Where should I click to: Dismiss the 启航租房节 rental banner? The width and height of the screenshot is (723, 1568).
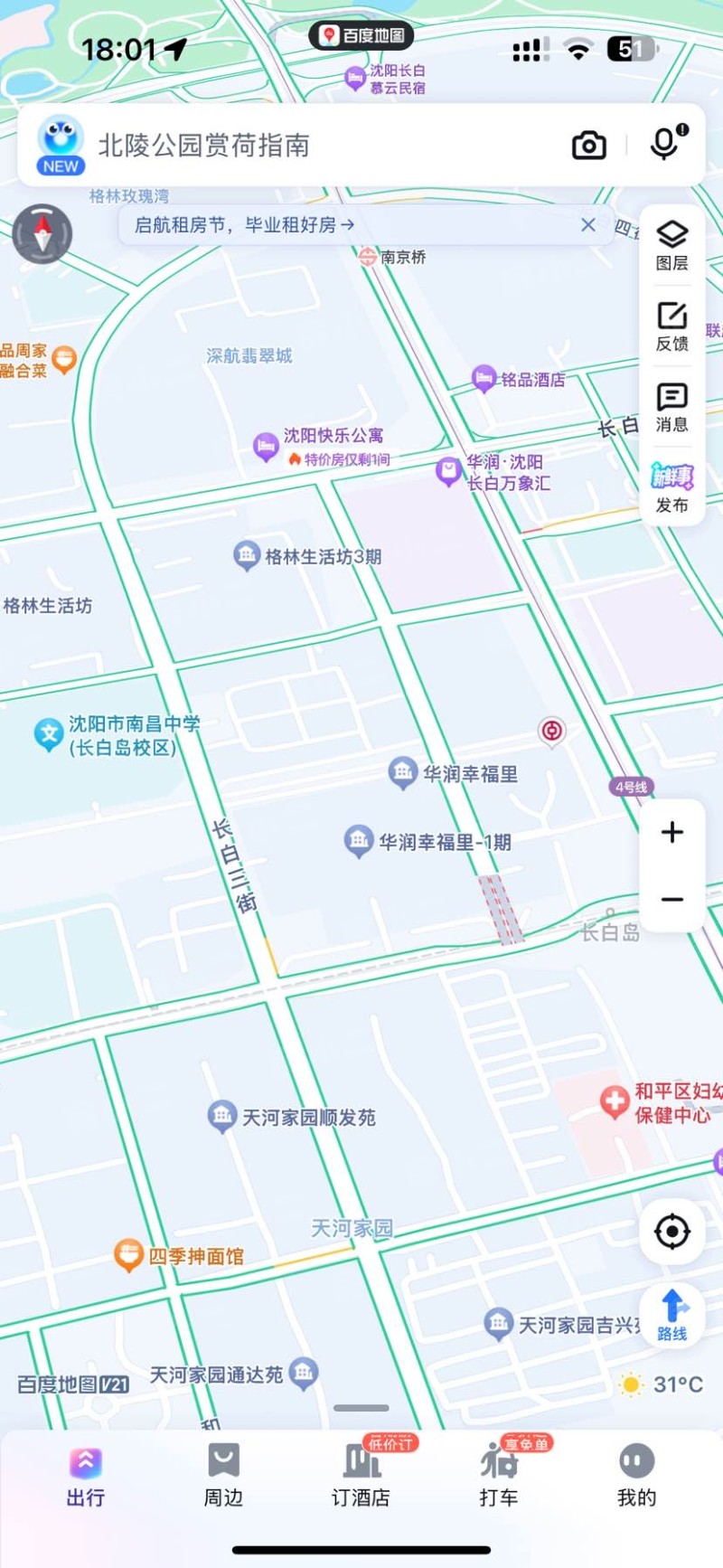pyautogui.click(x=588, y=225)
